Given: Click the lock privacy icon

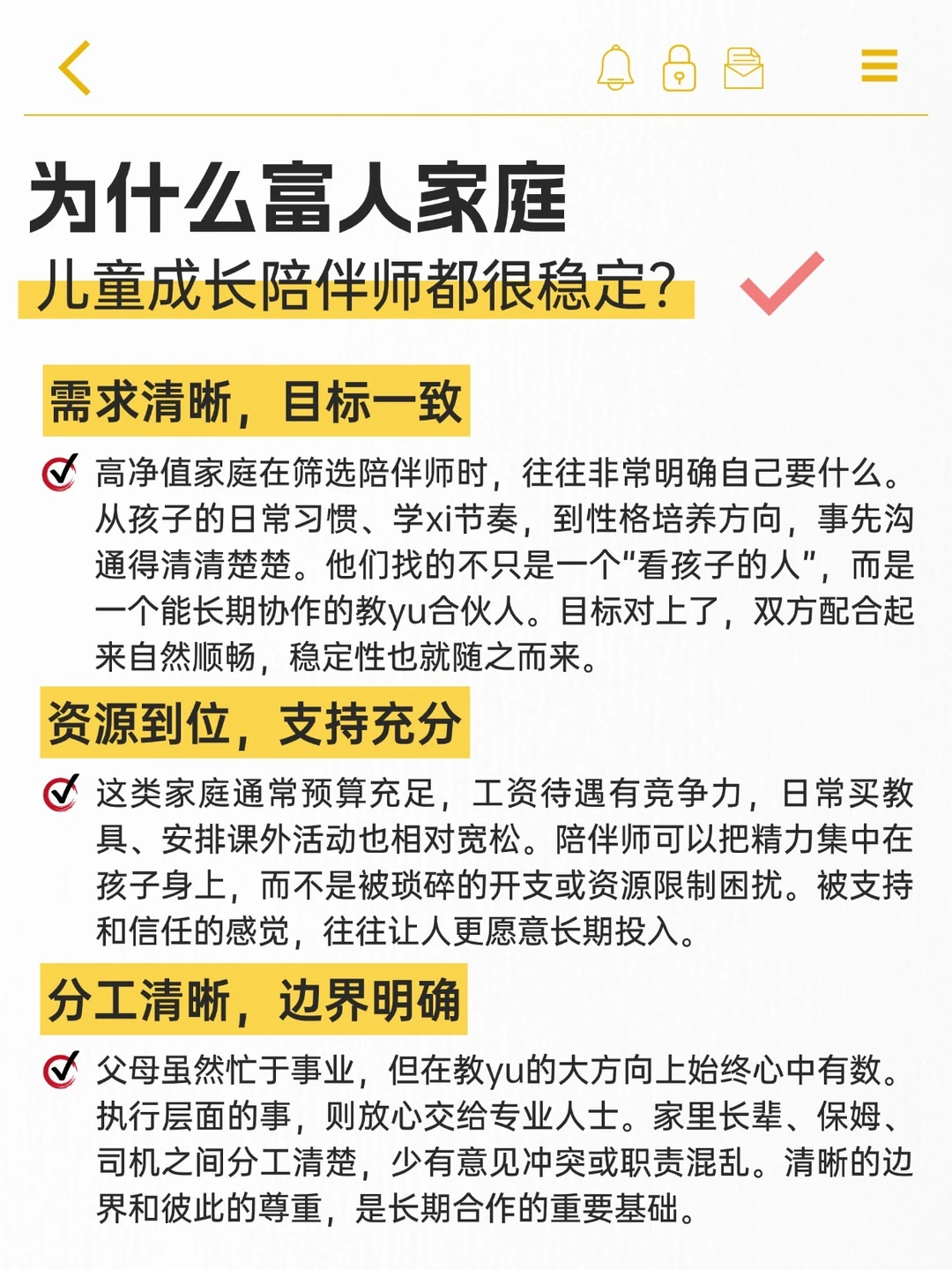Looking at the screenshot, I should pyautogui.click(x=679, y=69).
